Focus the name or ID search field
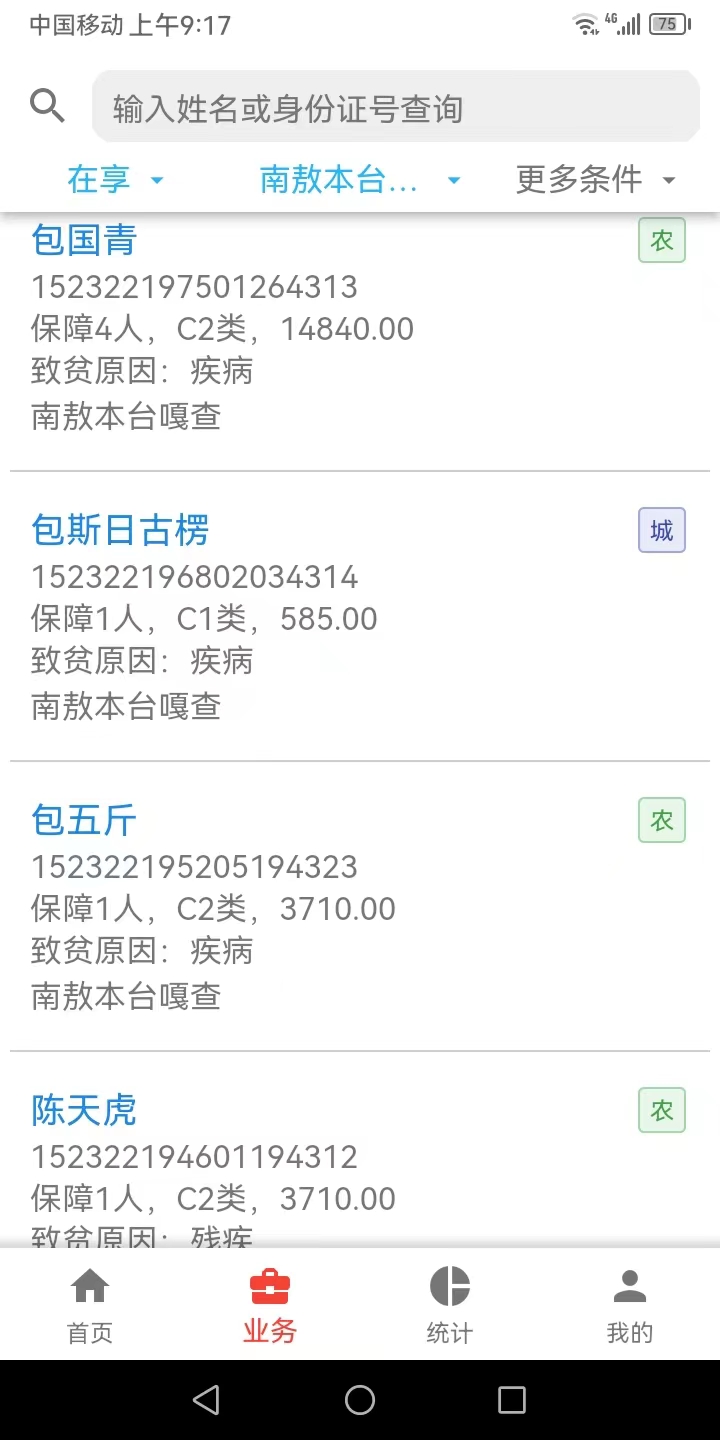The image size is (720, 1440). [x=396, y=107]
